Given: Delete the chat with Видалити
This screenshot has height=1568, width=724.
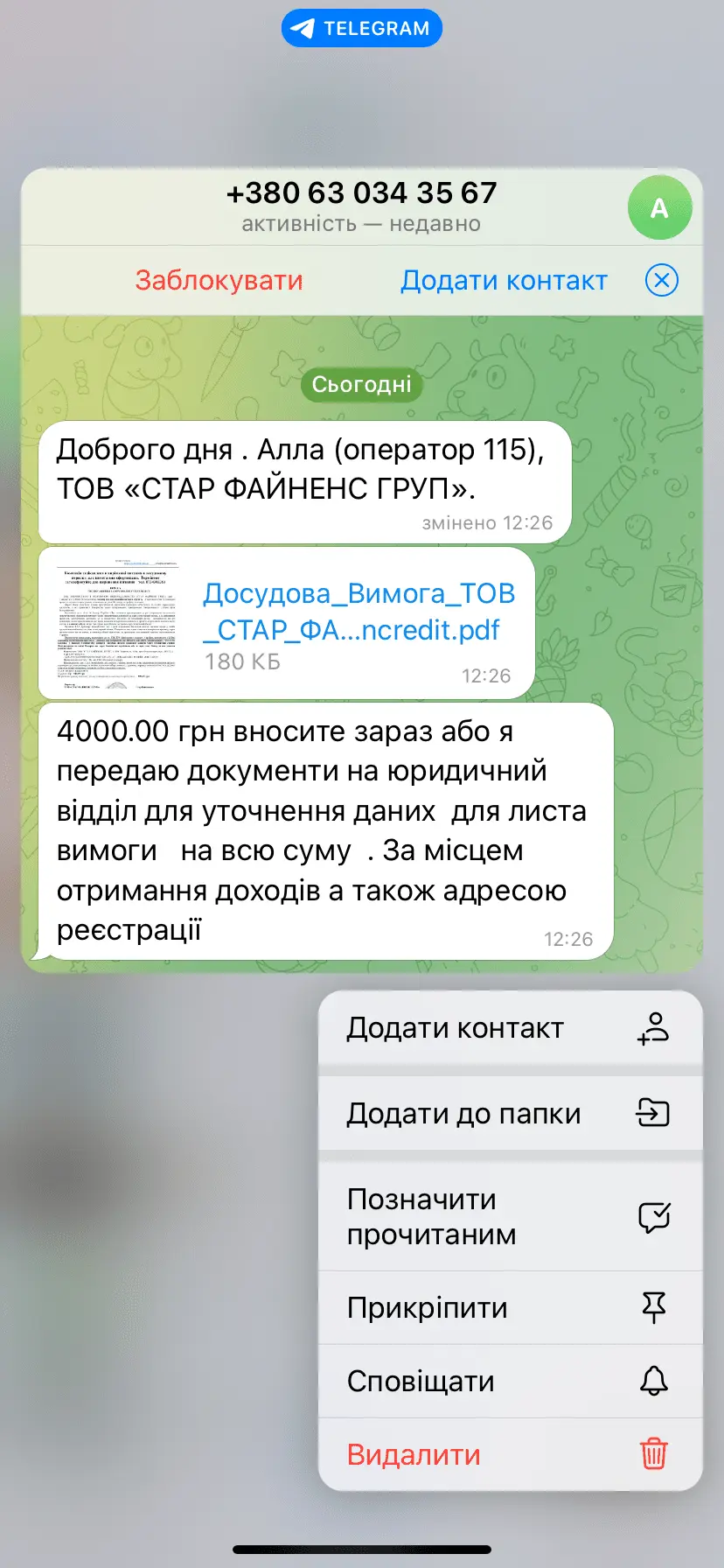Looking at the screenshot, I should coord(509,1454).
